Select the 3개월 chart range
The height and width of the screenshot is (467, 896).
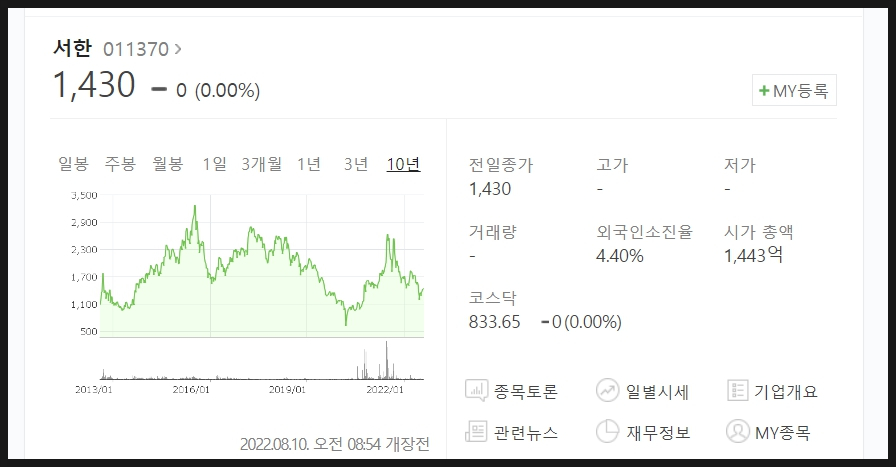(262, 165)
